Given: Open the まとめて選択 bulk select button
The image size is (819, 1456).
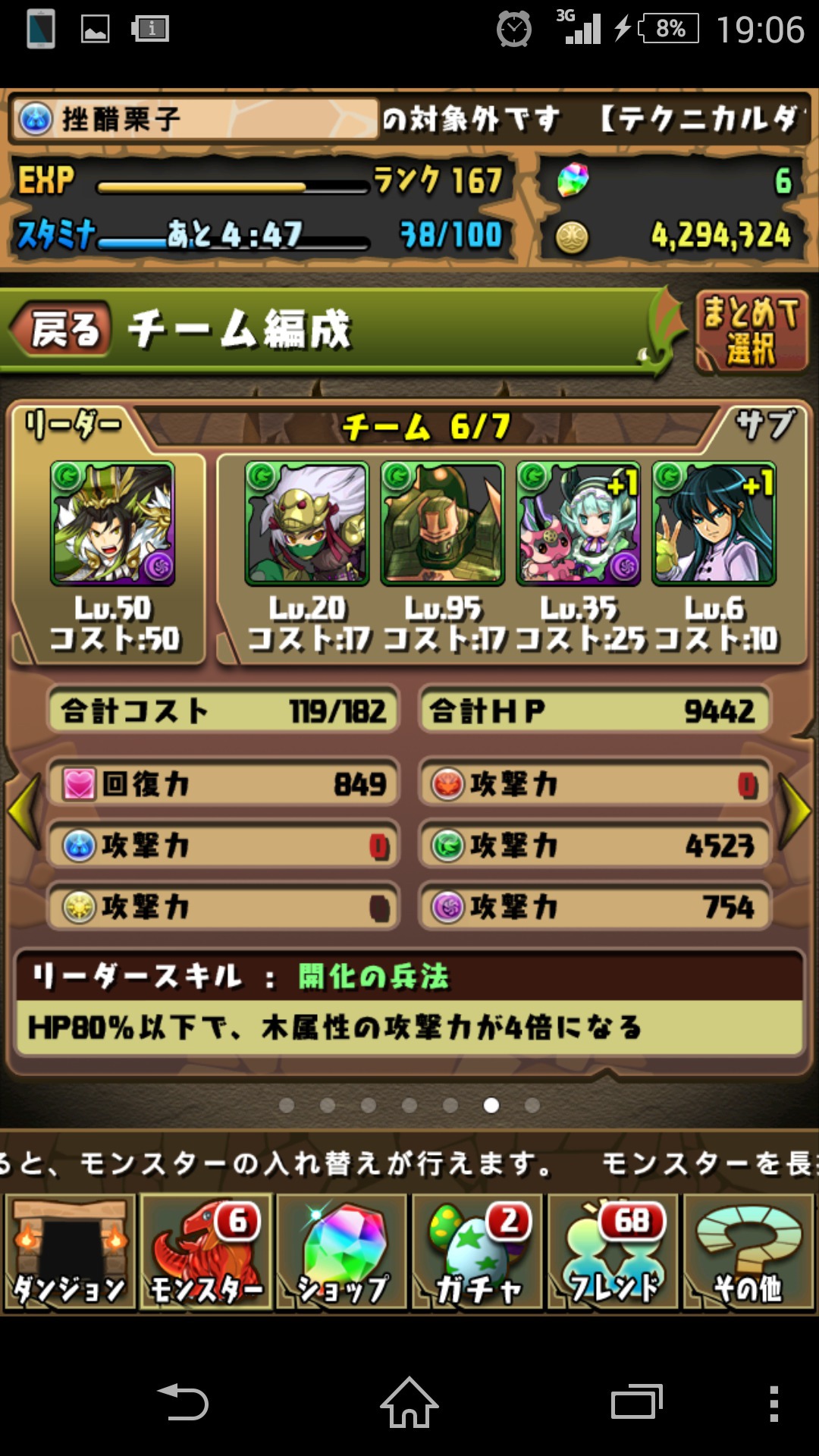Looking at the screenshot, I should tap(751, 332).
